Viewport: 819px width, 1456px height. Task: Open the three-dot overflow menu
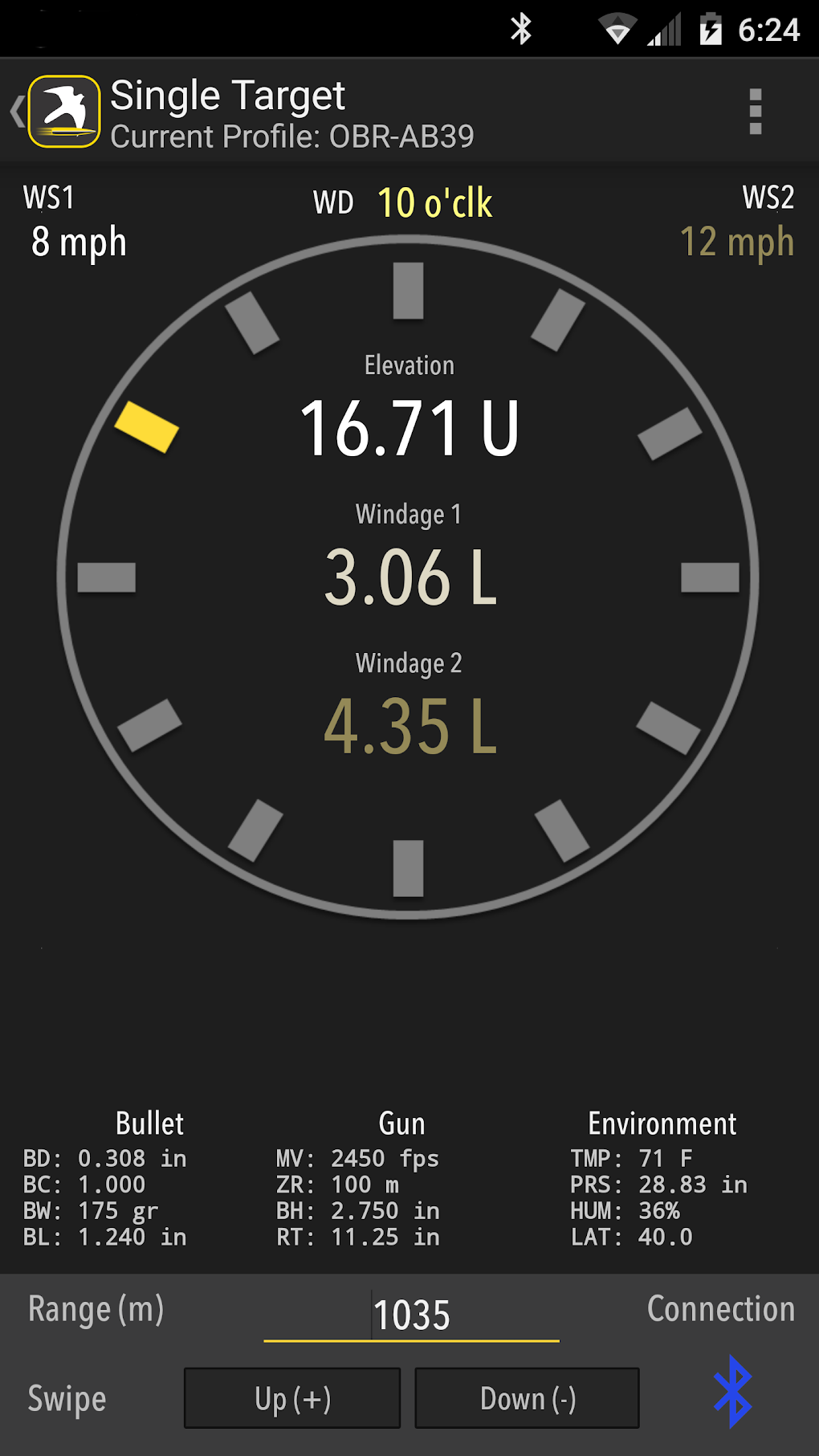(x=755, y=112)
